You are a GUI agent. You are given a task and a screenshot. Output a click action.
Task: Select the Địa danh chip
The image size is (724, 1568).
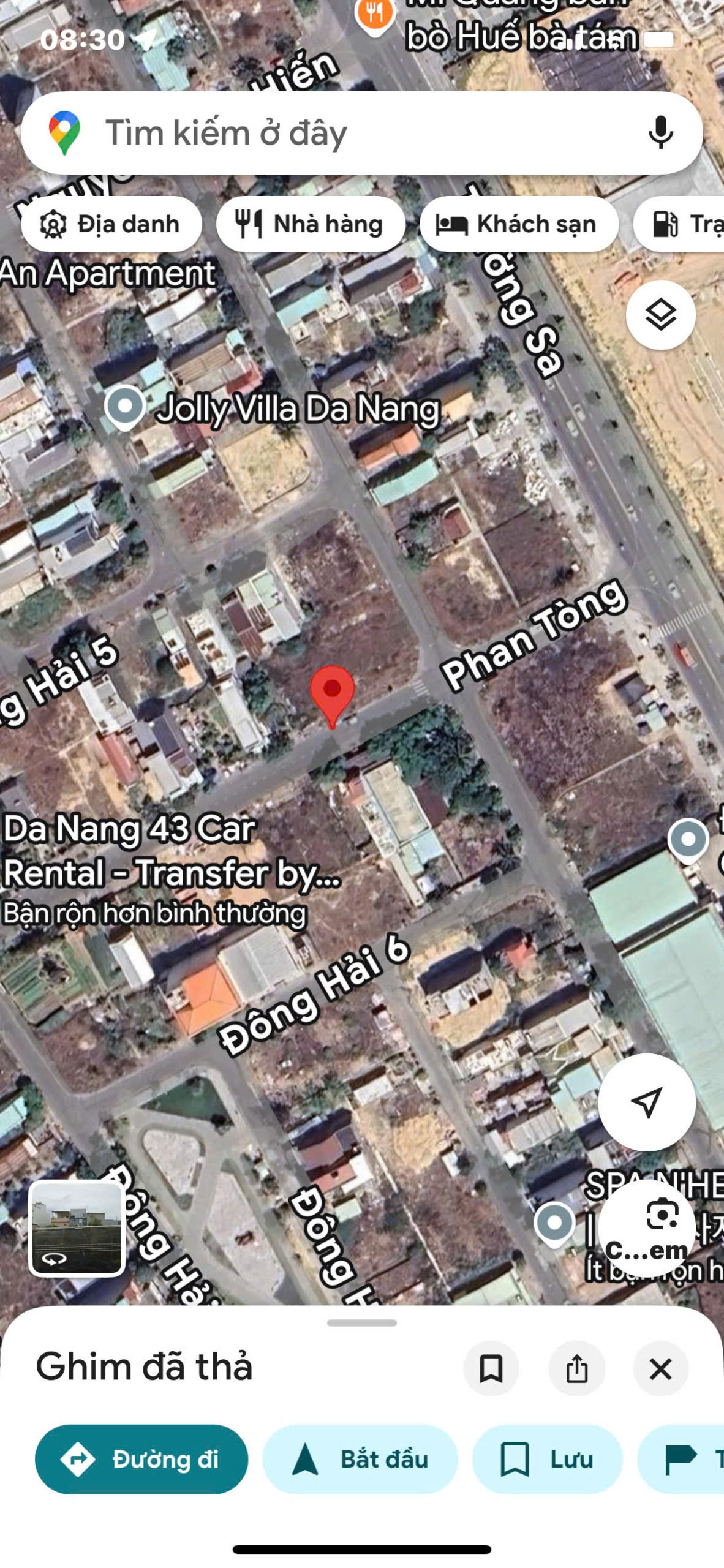pyautogui.click(x=111, y=224)
